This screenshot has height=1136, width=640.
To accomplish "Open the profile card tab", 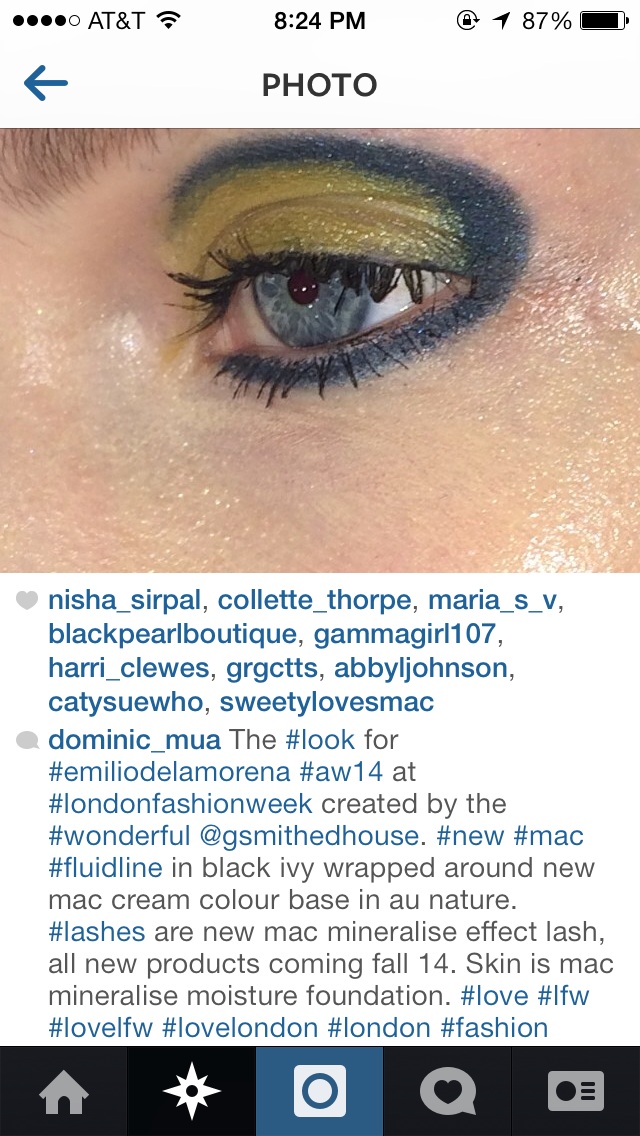I will tap(576, 1091).
